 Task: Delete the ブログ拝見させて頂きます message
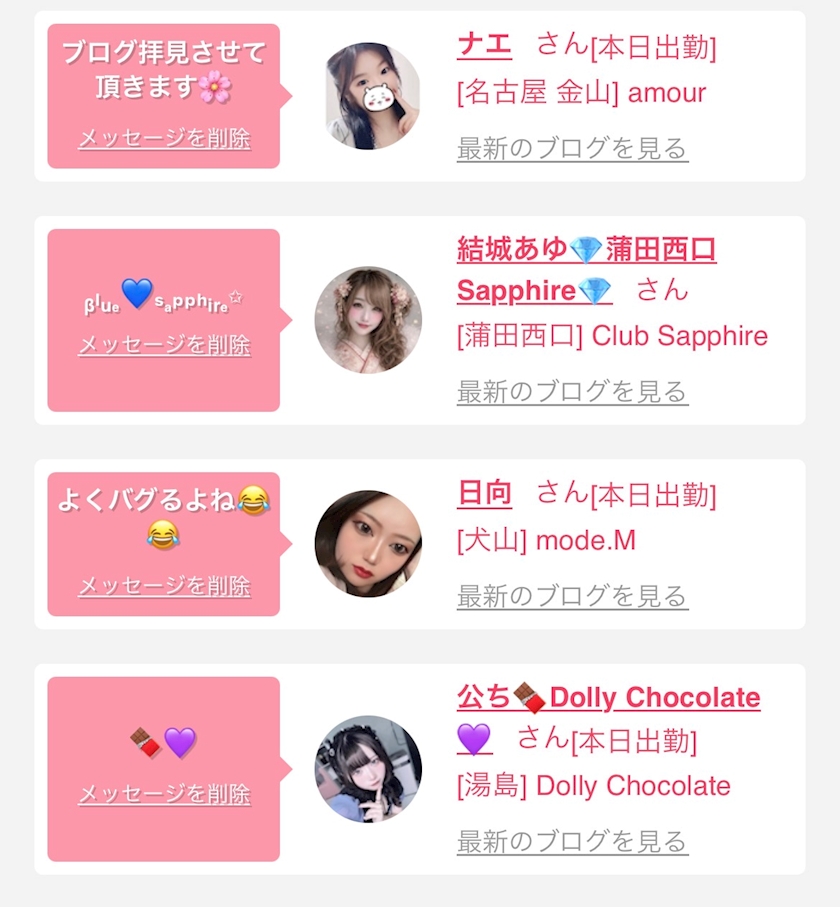[x=164, y=138]
